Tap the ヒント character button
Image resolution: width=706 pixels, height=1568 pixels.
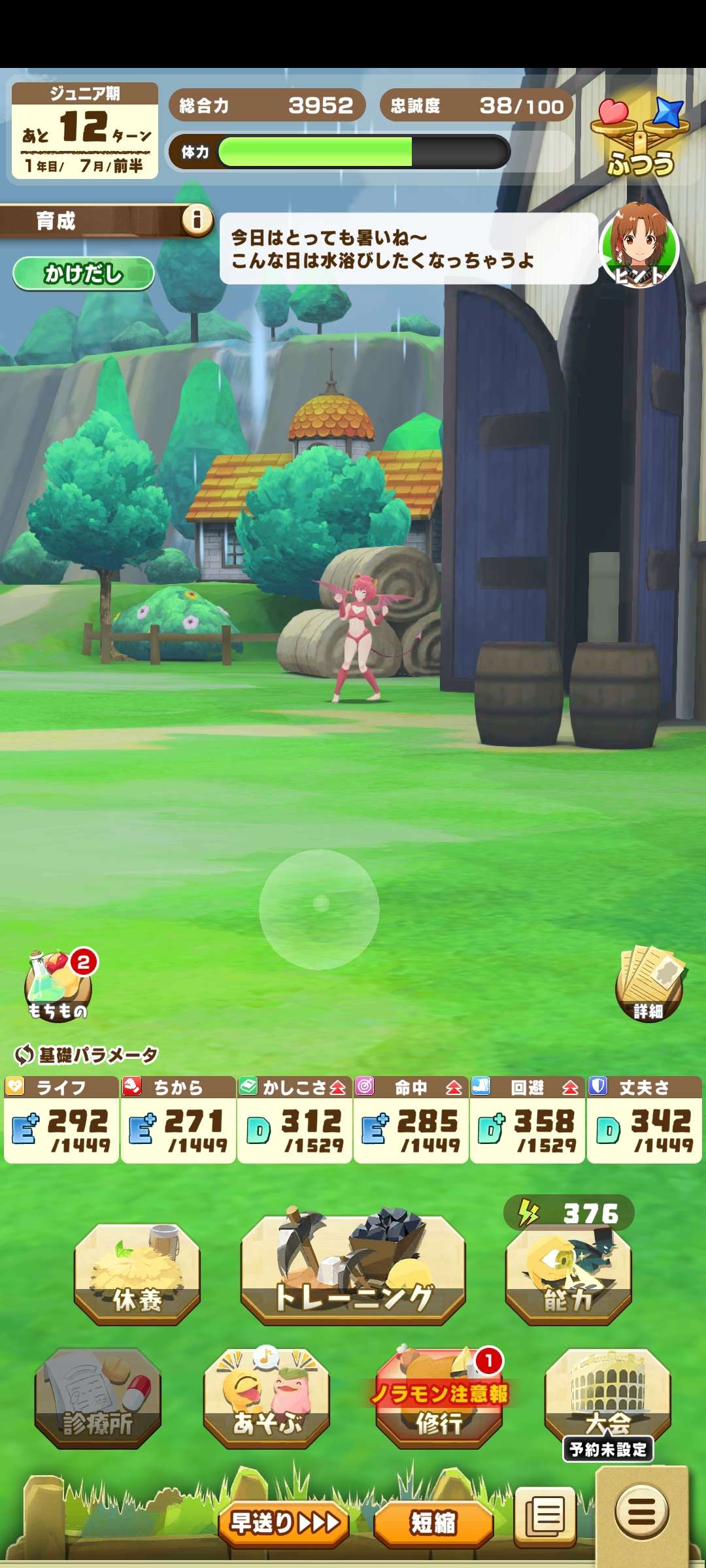pos(639,246)
